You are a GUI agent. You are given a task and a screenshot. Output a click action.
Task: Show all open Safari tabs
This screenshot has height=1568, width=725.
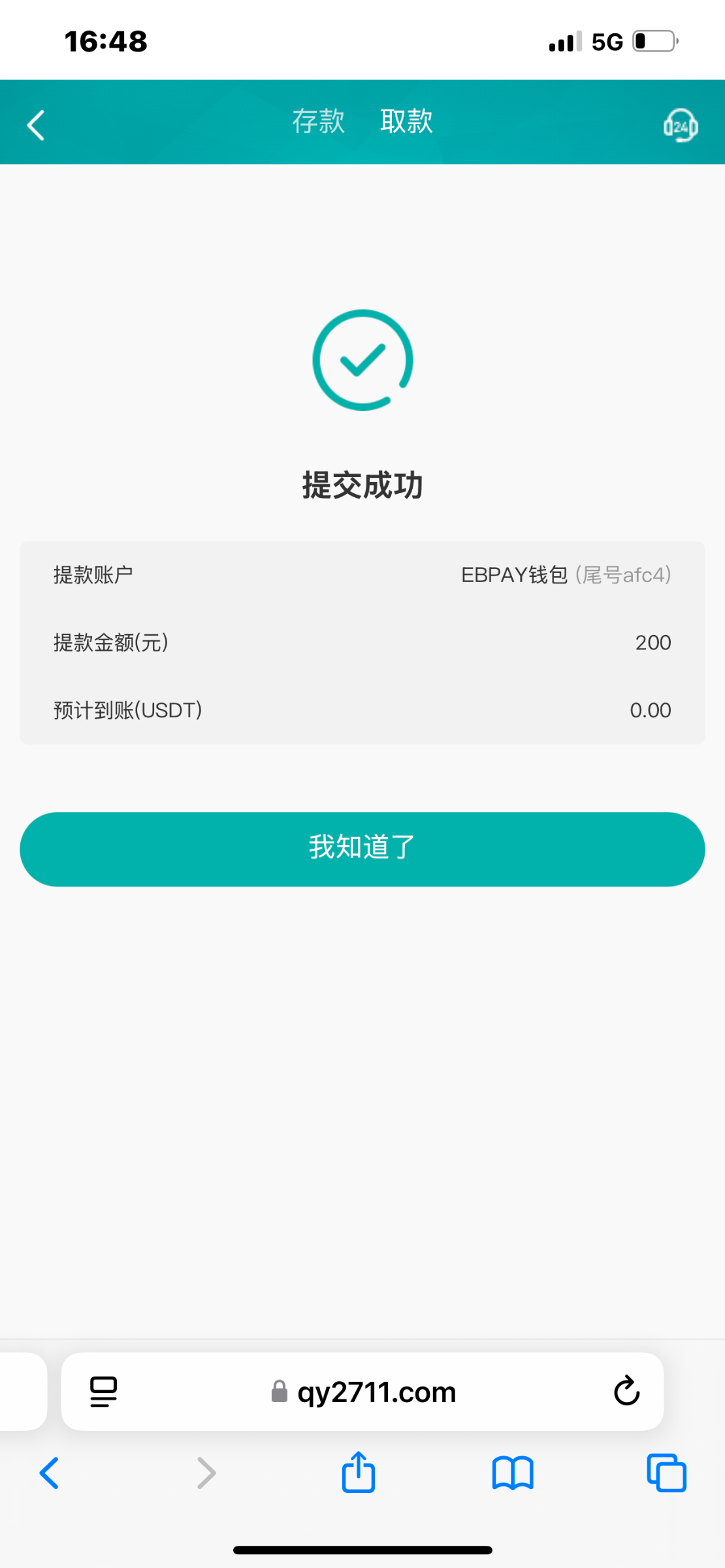[666, 1473]
